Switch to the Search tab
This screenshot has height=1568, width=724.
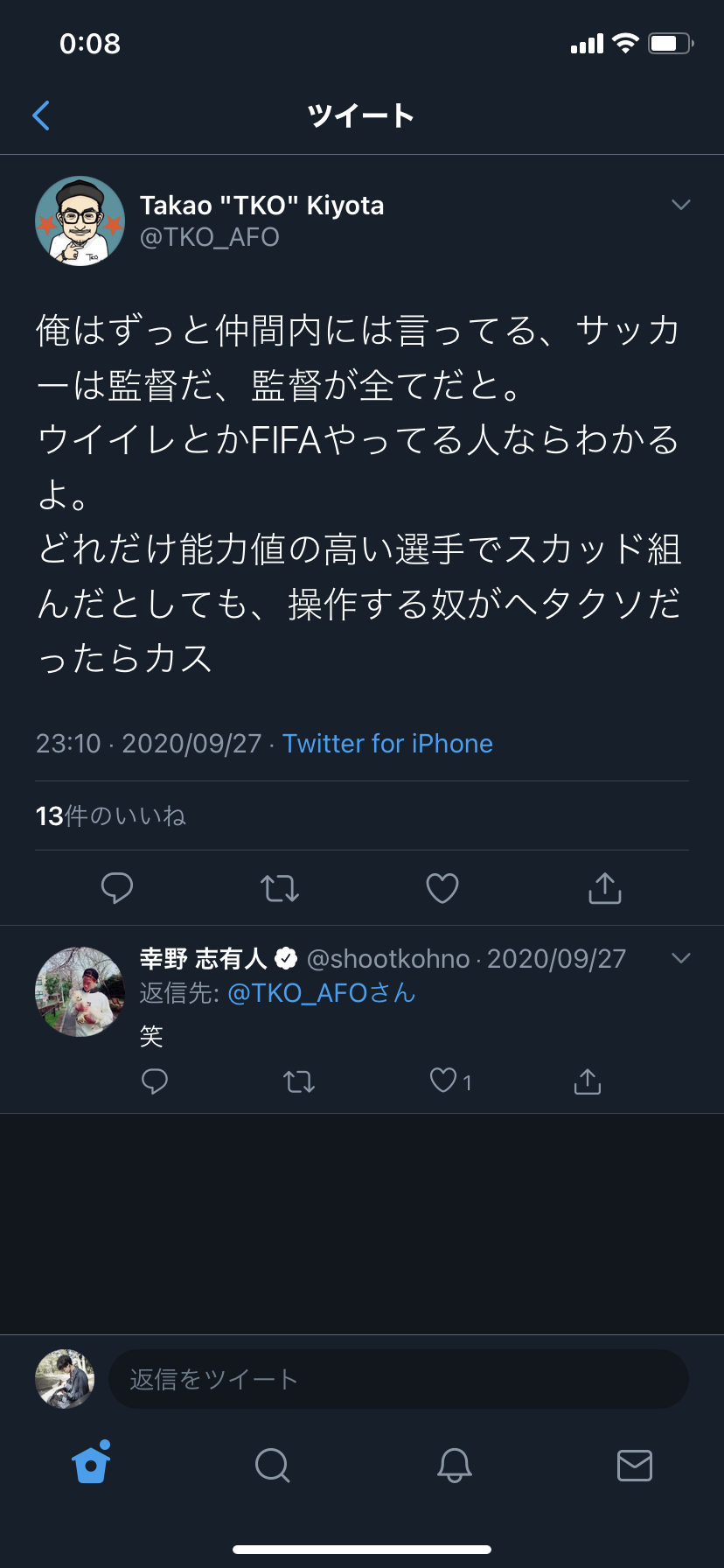click(272, 1465)
